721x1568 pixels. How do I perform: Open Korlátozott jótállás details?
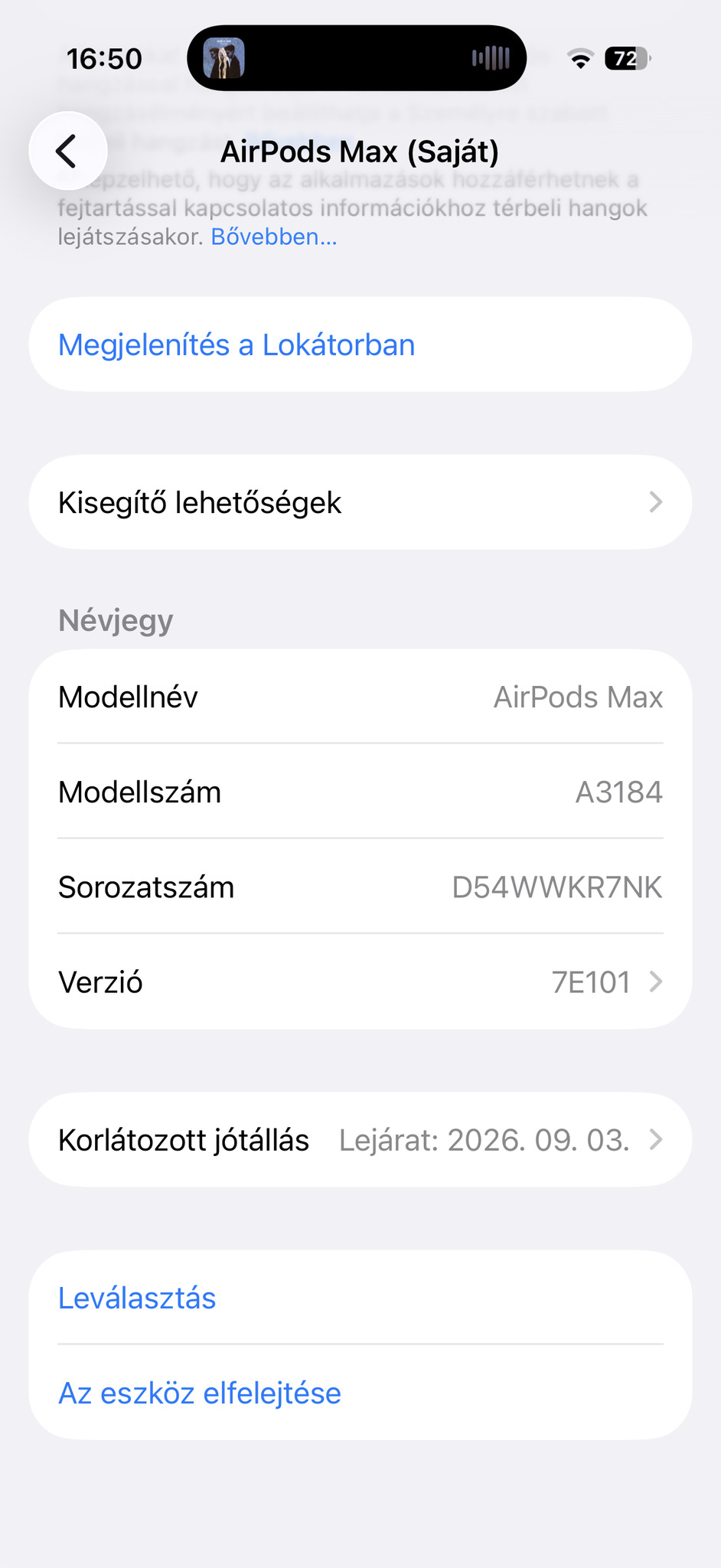point(360,1140)
